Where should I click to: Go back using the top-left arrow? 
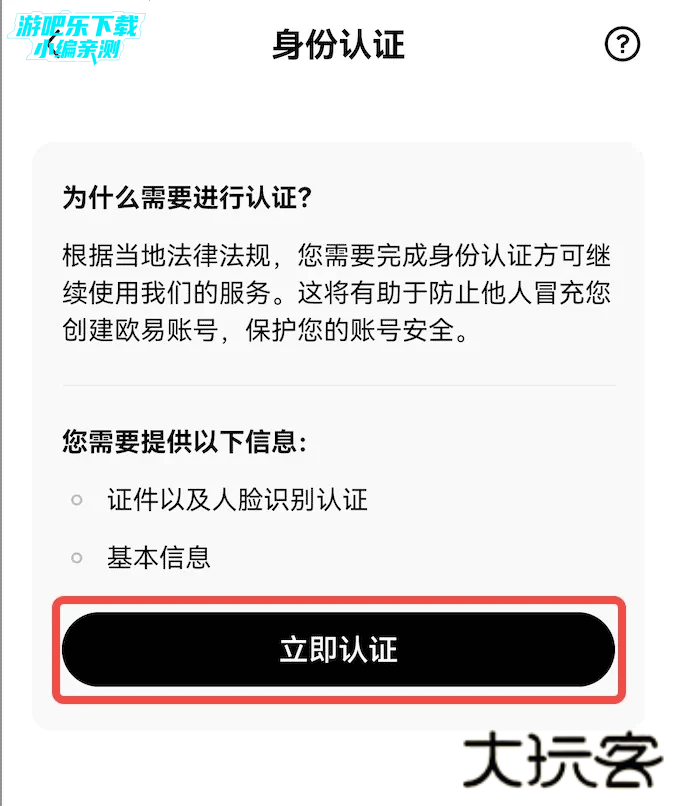pos(52,44)
